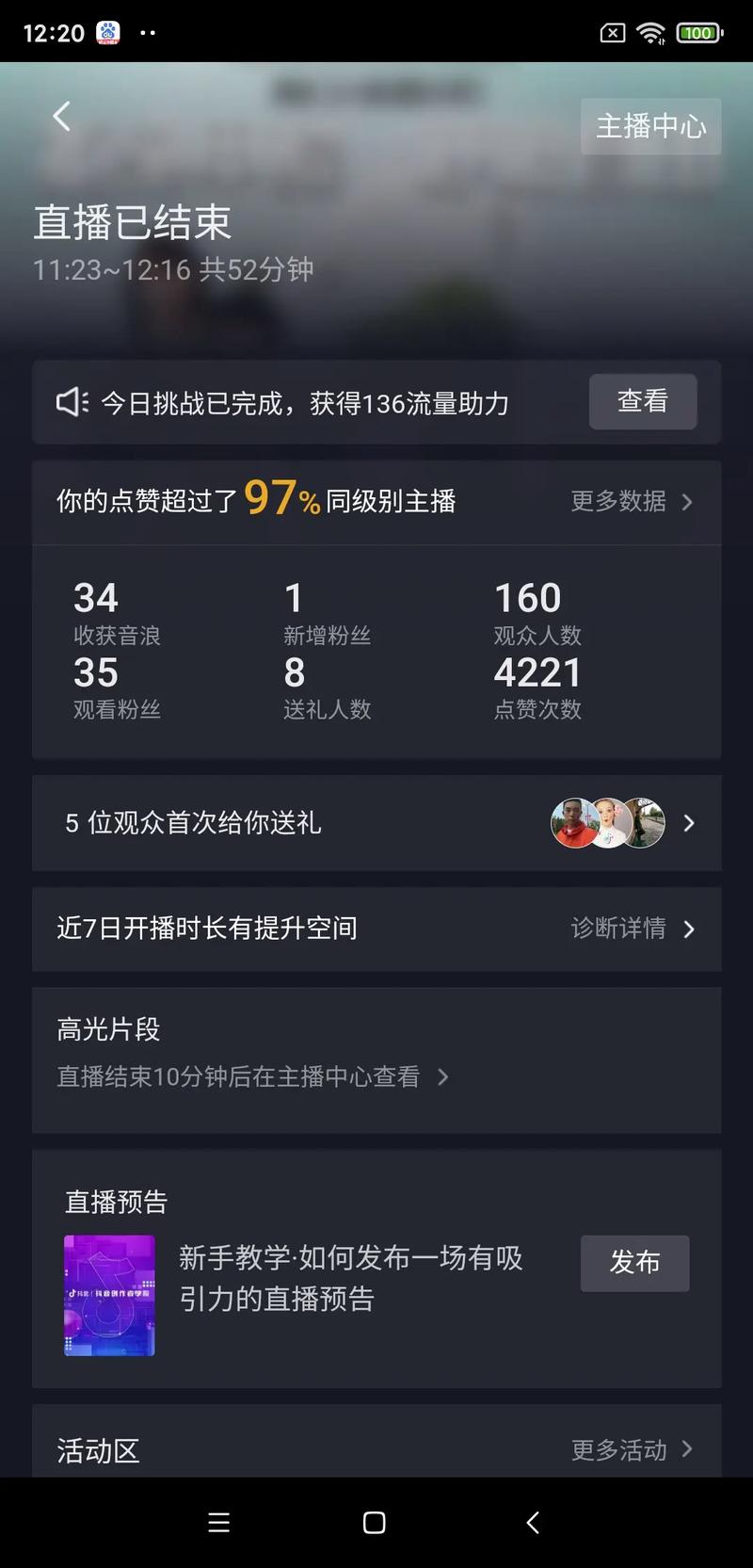Tap the Wi-Fi icon in the status bar

(x=651, y=32)
